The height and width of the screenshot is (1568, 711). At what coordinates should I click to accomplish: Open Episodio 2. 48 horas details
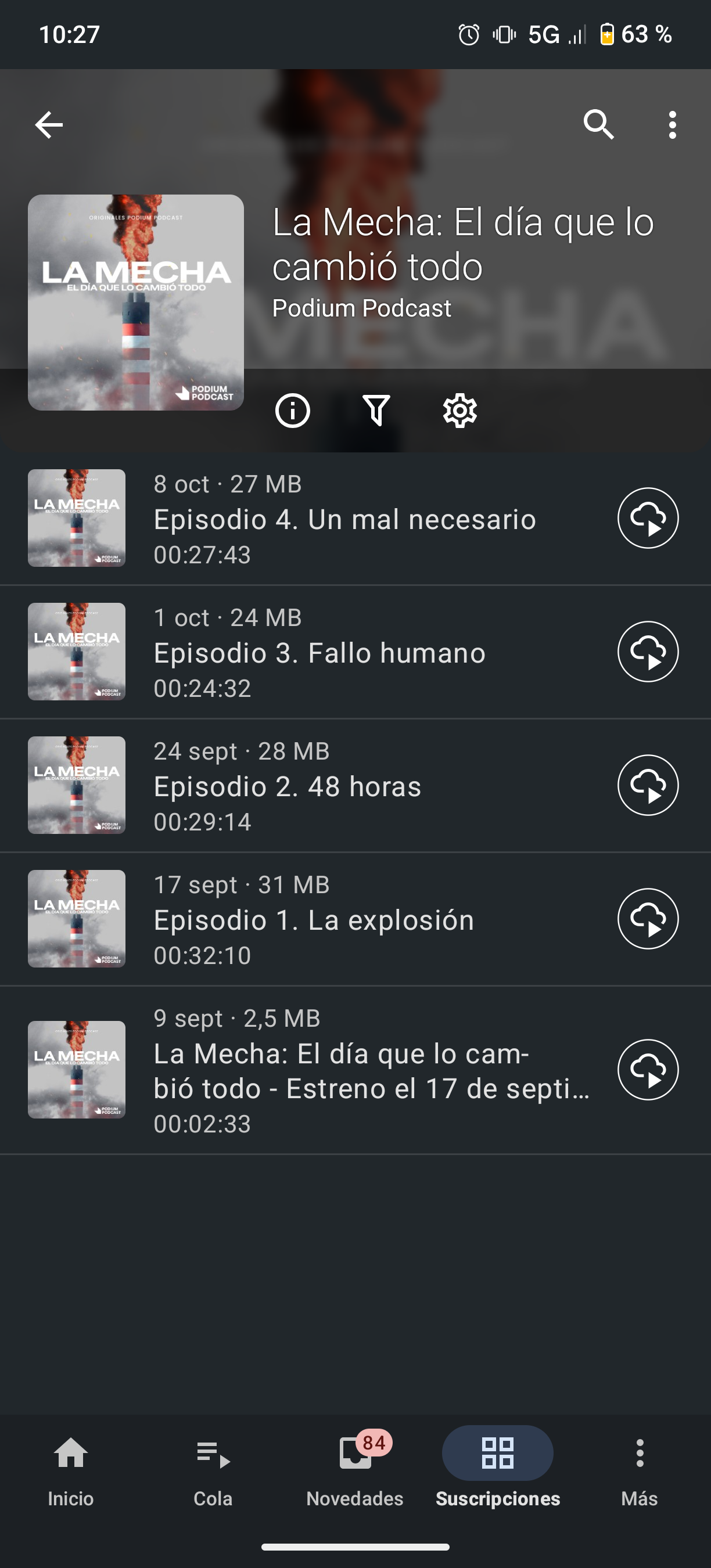coord(288,786)
